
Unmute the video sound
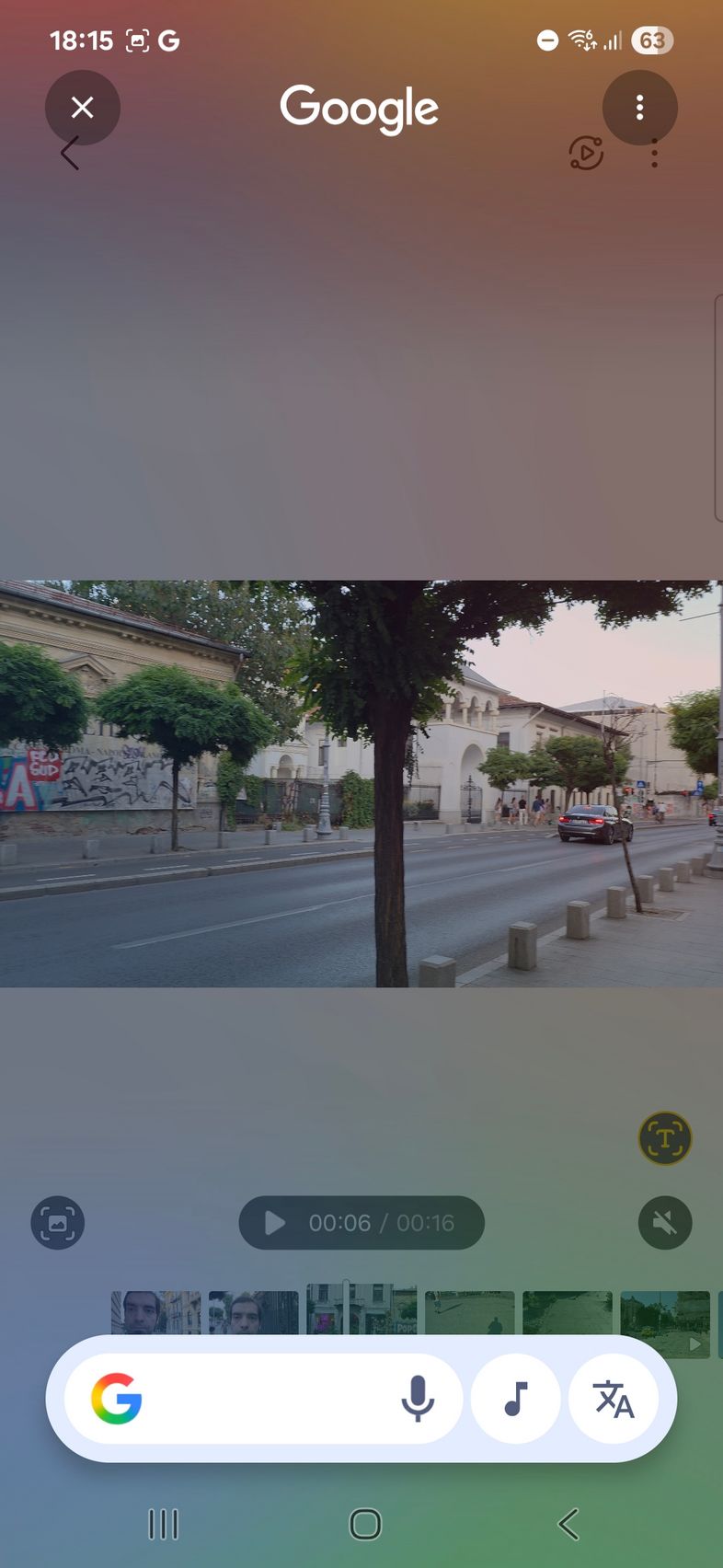(665, 1223)
